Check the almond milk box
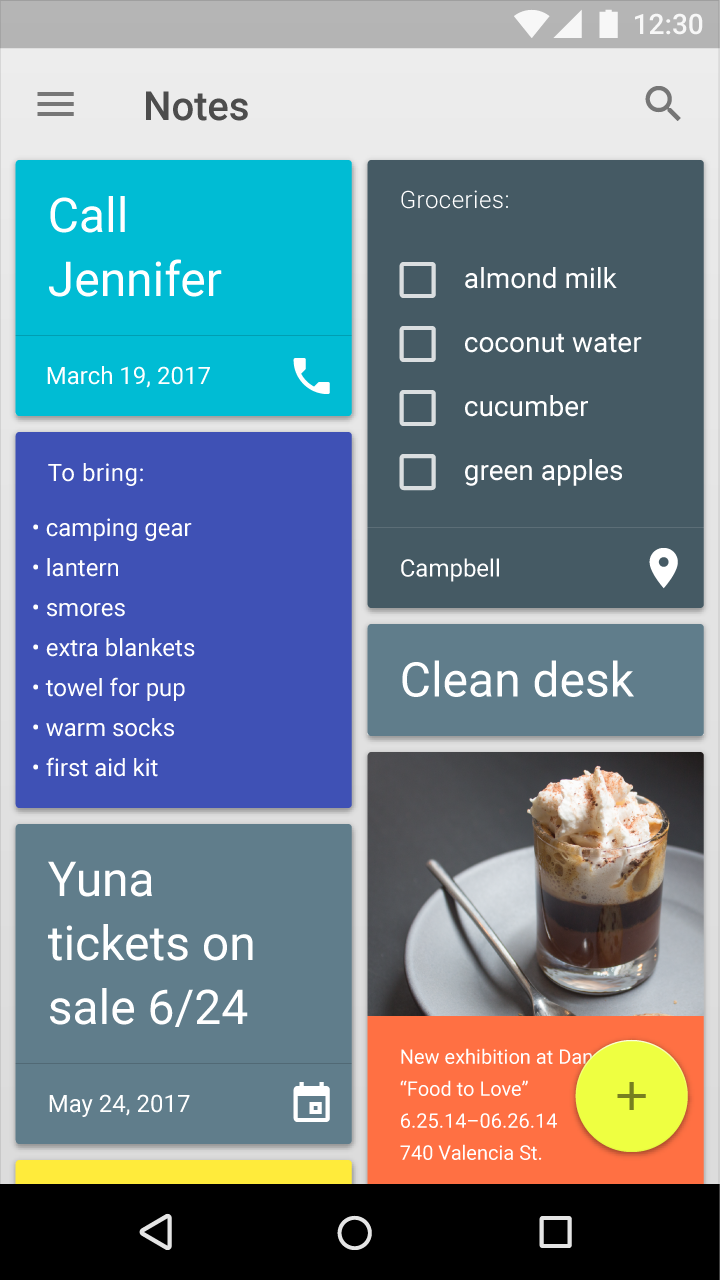The image size is (720, 1280). coord(418,280)
